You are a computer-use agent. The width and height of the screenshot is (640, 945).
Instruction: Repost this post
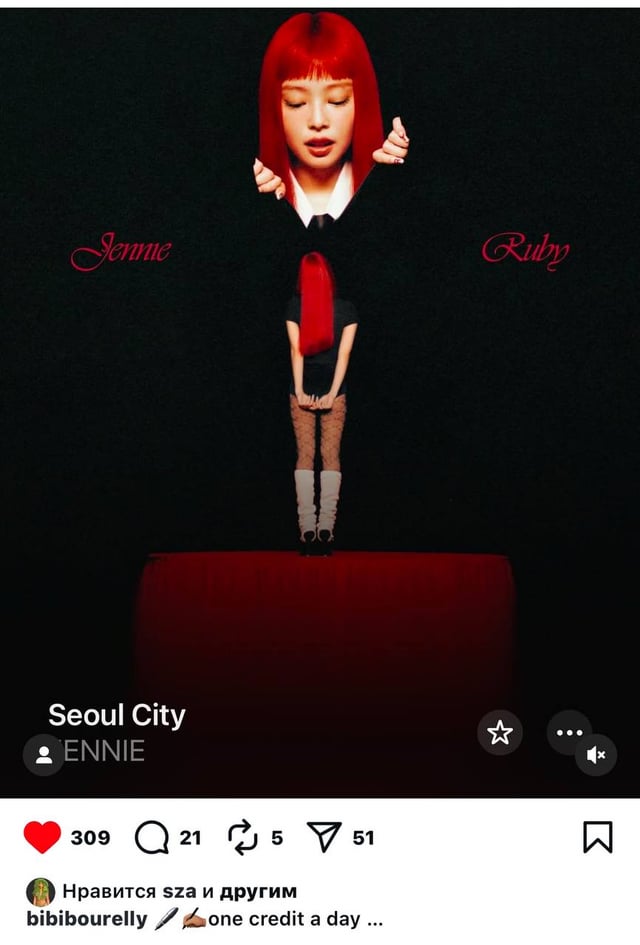coord(243,837)
